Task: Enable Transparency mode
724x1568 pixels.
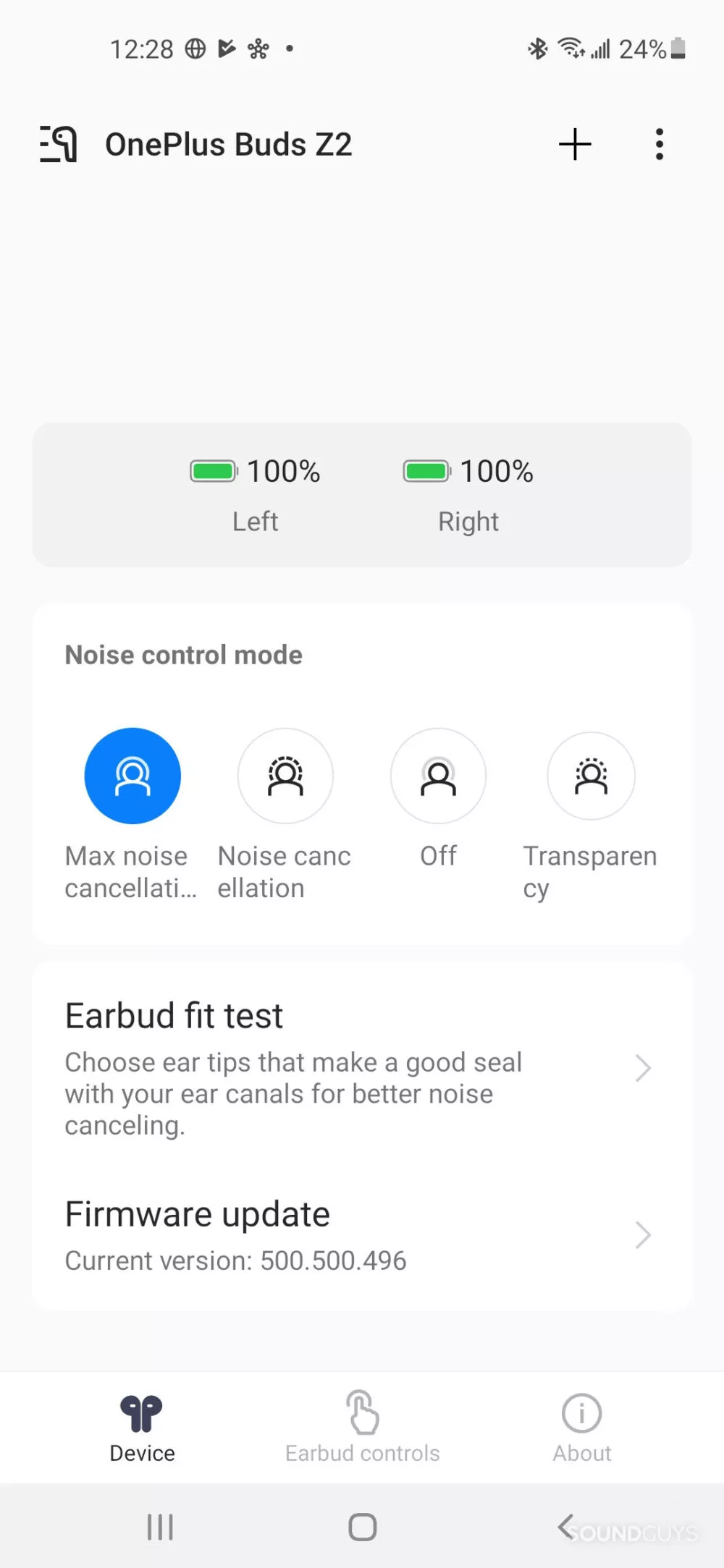Action: 591,776
